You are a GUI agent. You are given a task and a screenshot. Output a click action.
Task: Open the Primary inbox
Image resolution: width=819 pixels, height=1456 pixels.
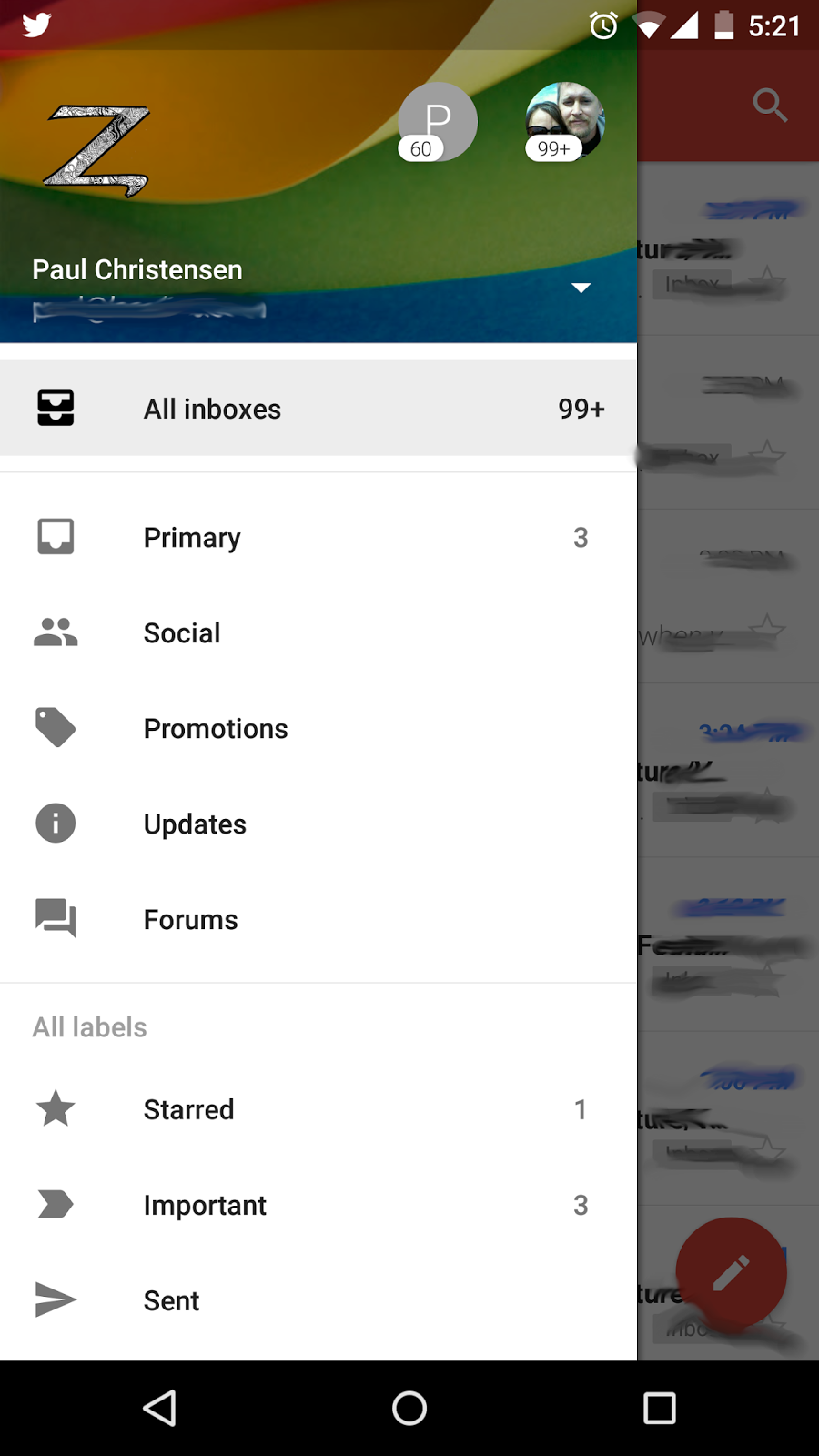pyautogui.click(x=318, y=538)
